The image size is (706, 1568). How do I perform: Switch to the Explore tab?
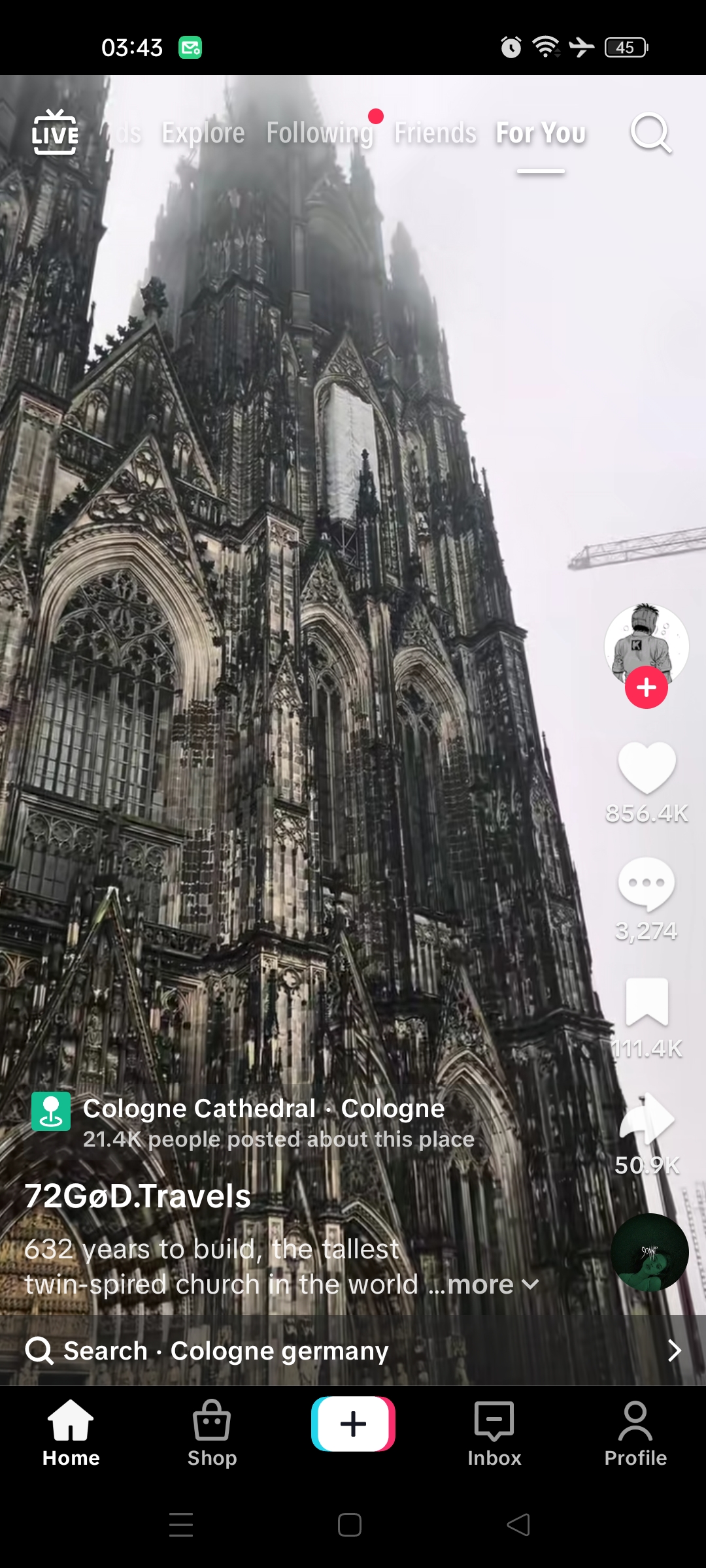point(203,133)
